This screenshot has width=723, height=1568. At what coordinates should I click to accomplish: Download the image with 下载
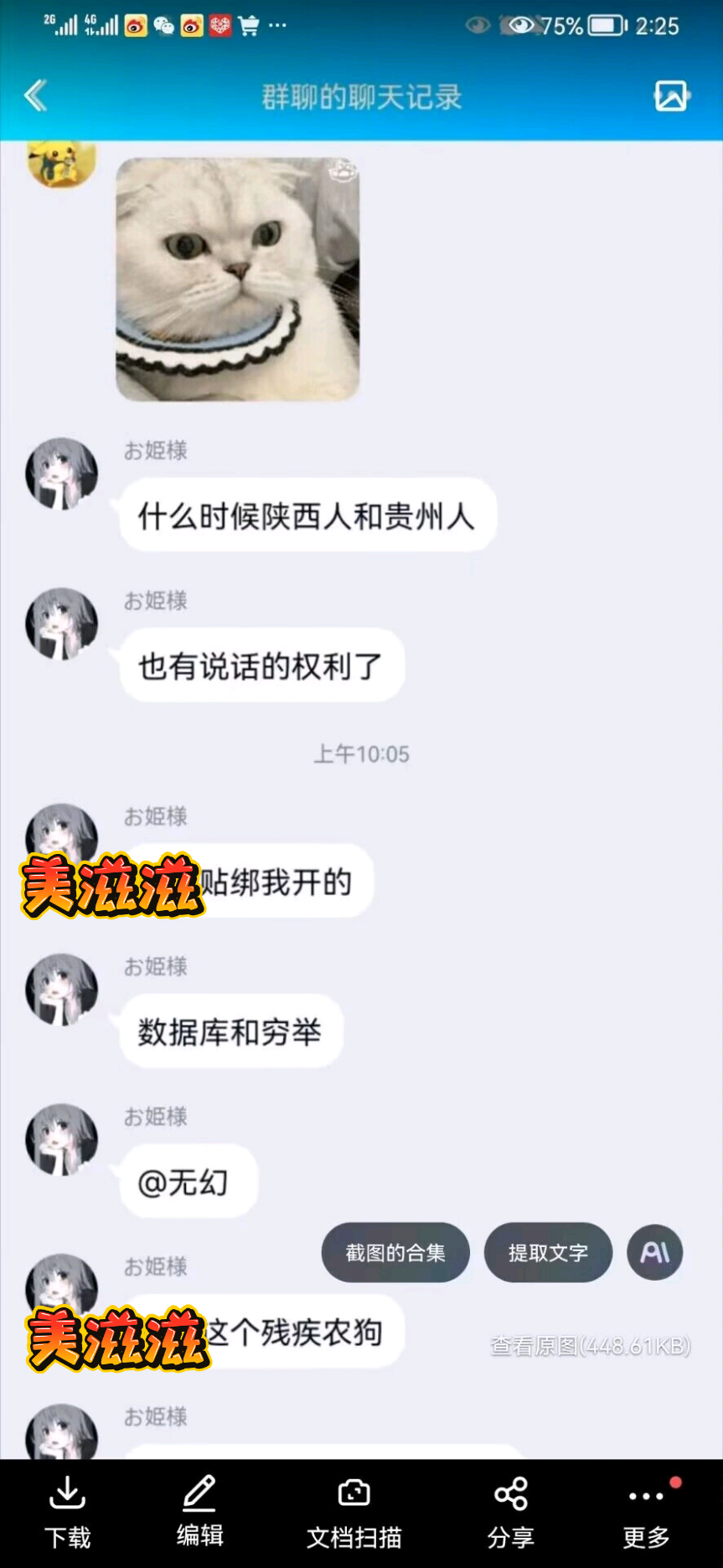coord(67,1514)
